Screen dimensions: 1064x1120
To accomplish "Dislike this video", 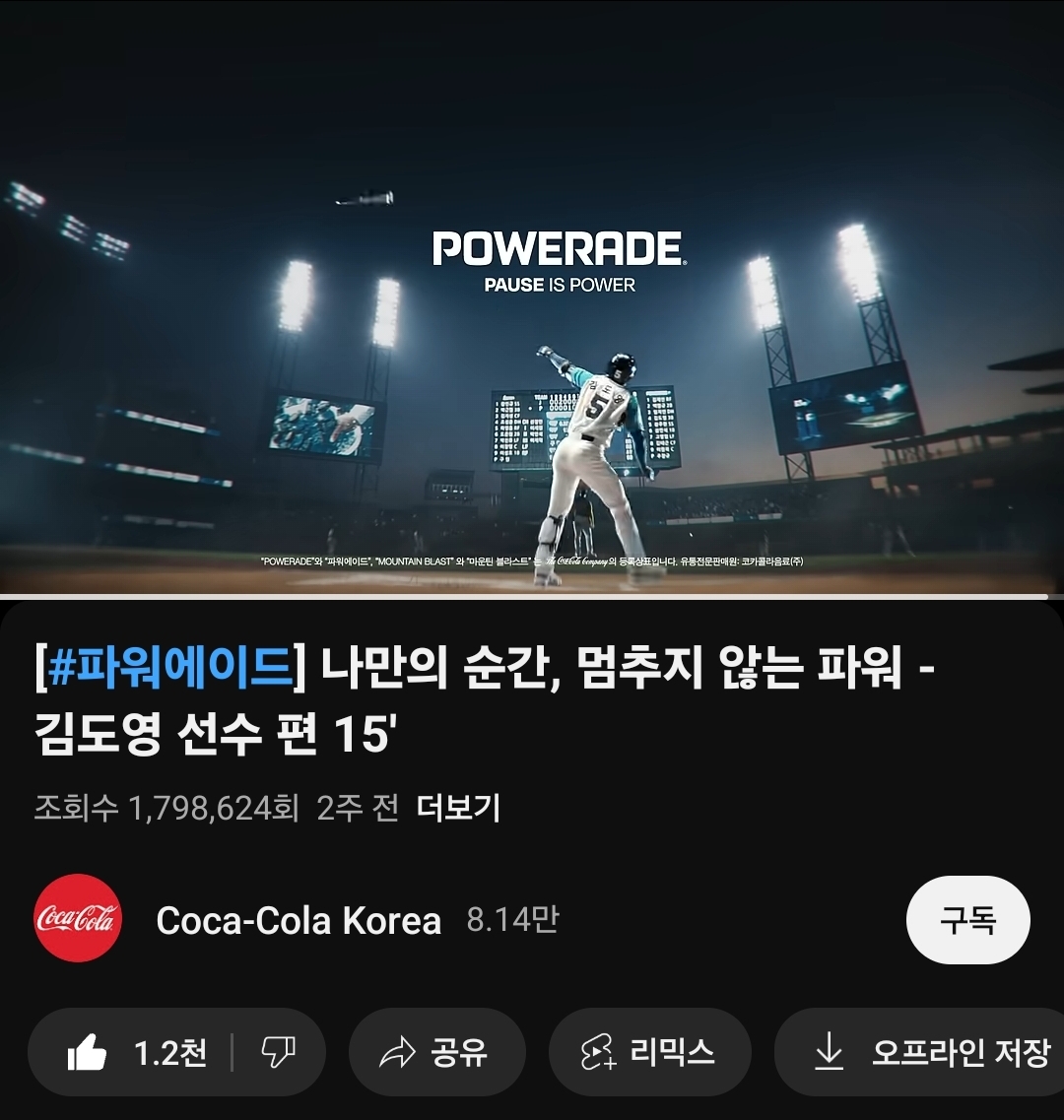I will [x=278, y=1053].
